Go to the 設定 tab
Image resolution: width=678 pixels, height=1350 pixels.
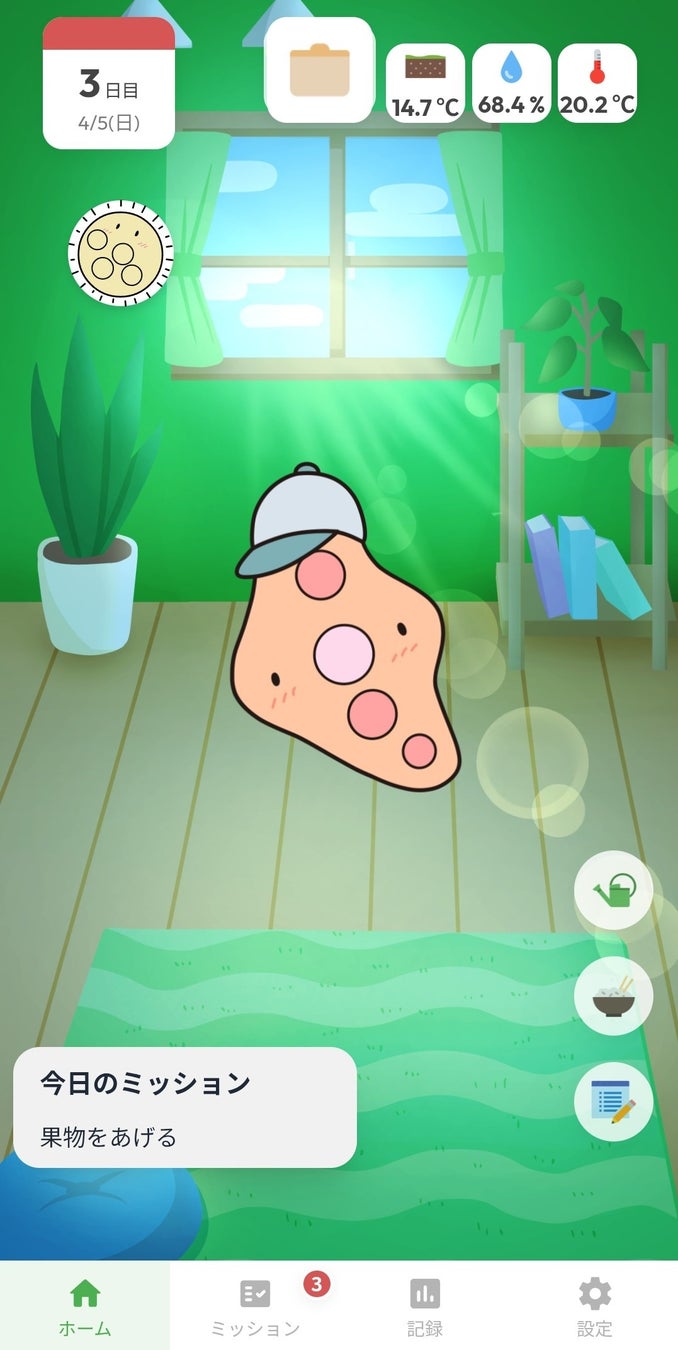tap(594, 1306)
